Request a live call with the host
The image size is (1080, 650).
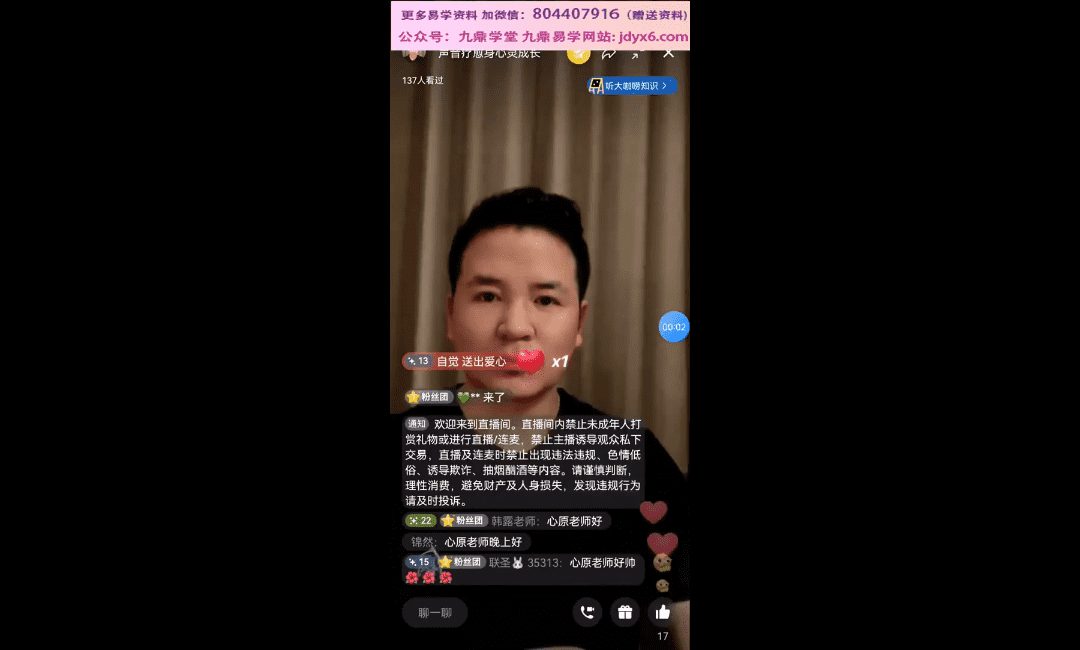pyautogui.click(x=587, y=612)
